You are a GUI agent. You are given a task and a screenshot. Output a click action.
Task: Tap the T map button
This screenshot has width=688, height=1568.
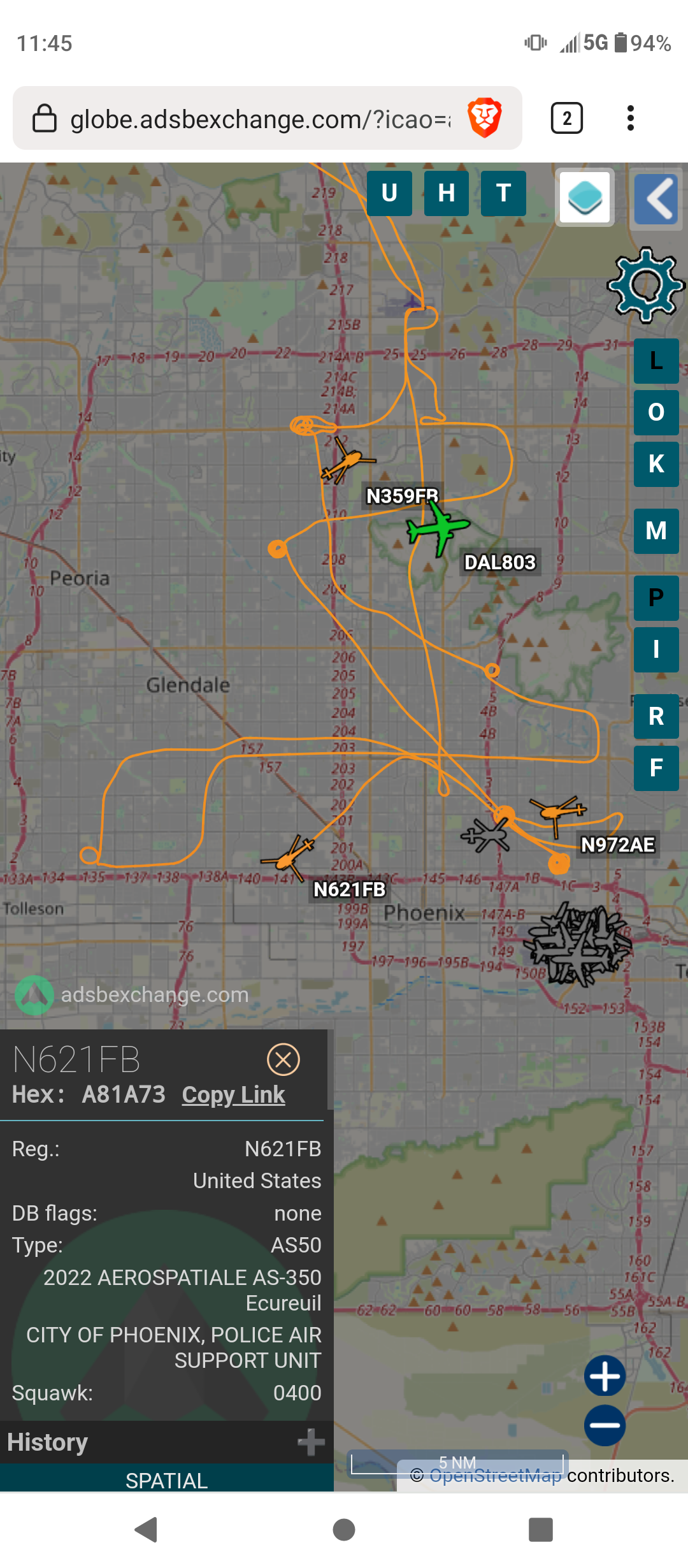click(504, 193)
